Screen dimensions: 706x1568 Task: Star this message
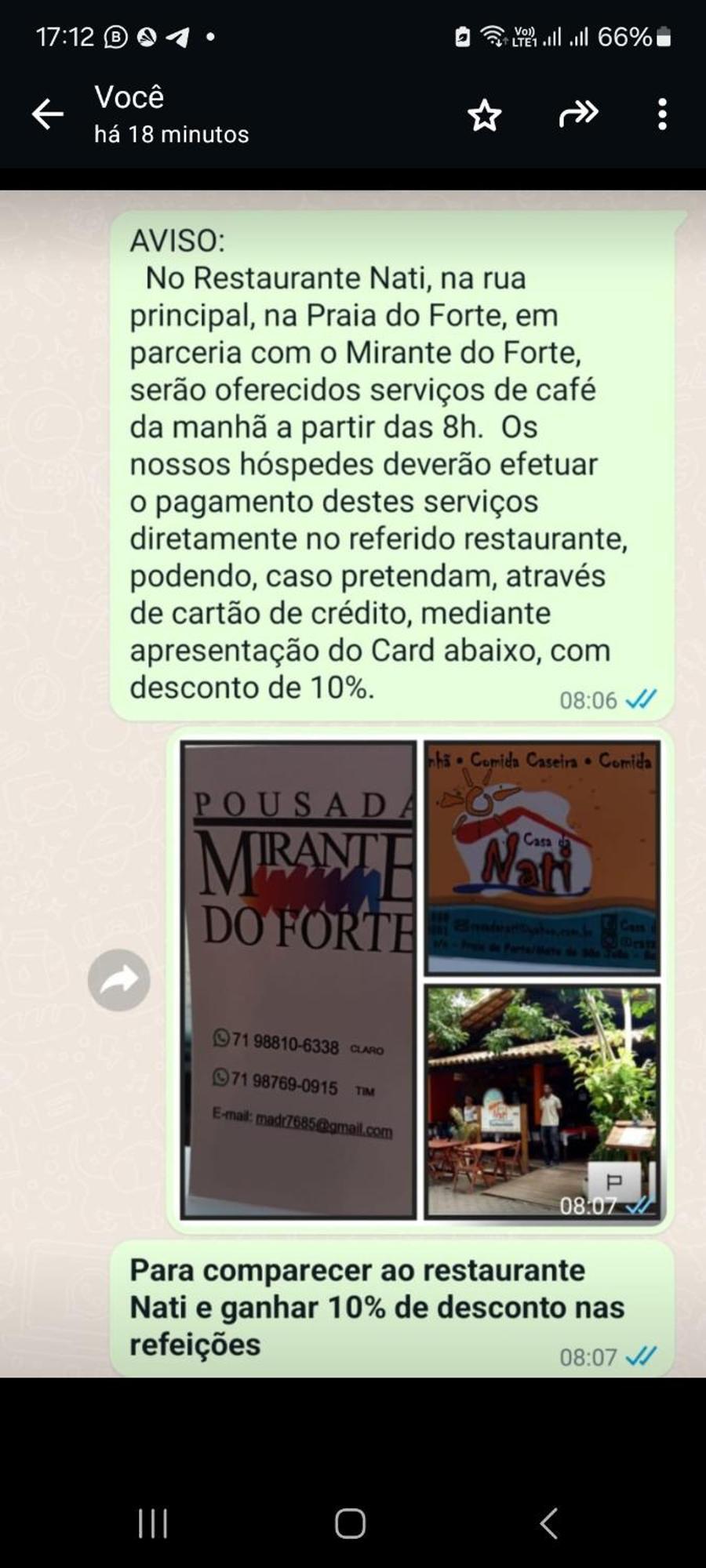[484, 115]
